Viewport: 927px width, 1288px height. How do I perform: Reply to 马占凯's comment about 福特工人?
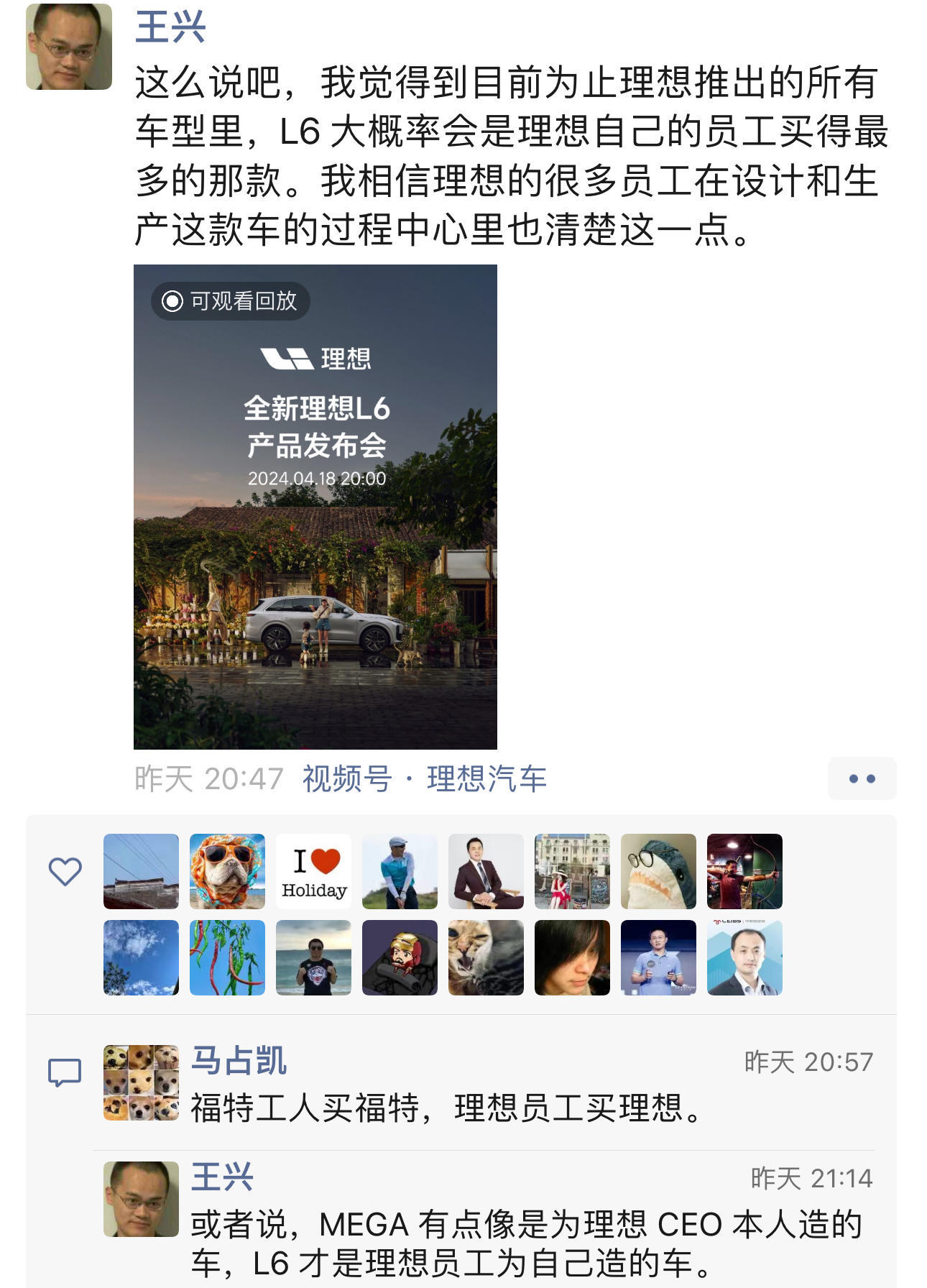(x=446, y=1108)
